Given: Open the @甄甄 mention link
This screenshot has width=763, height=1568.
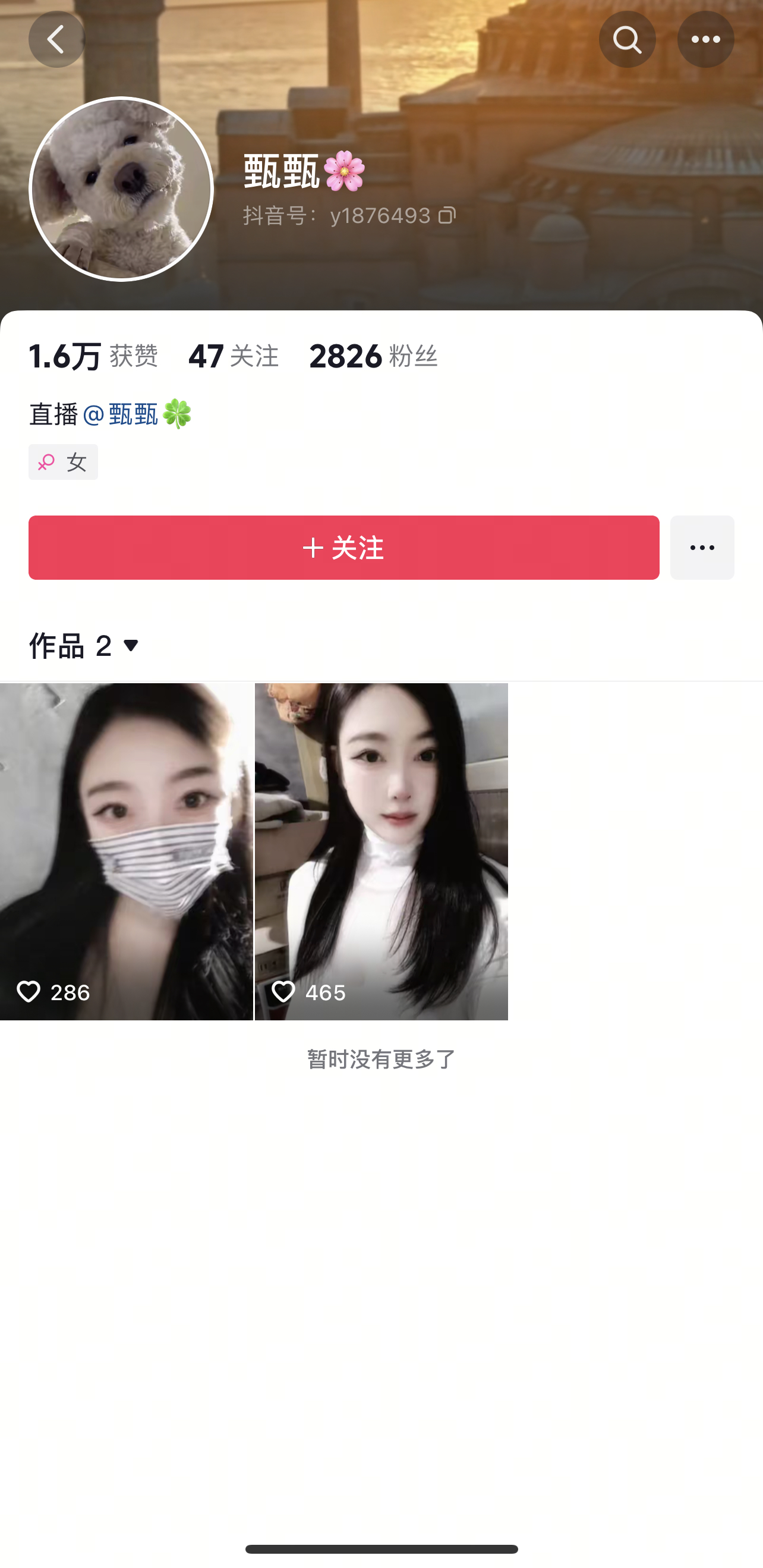Looking at the screenshot, I should (121, 415).
